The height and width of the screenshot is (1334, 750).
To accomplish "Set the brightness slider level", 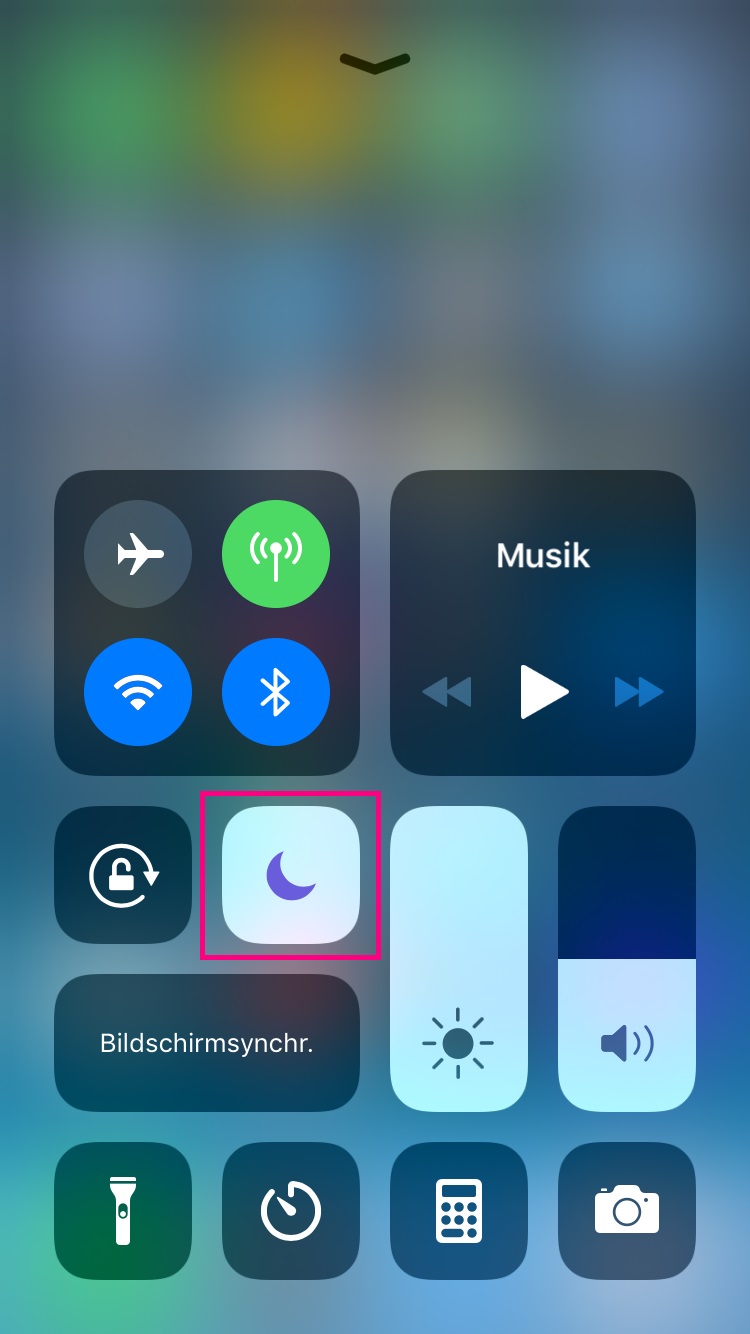I will tap(459, 958).
